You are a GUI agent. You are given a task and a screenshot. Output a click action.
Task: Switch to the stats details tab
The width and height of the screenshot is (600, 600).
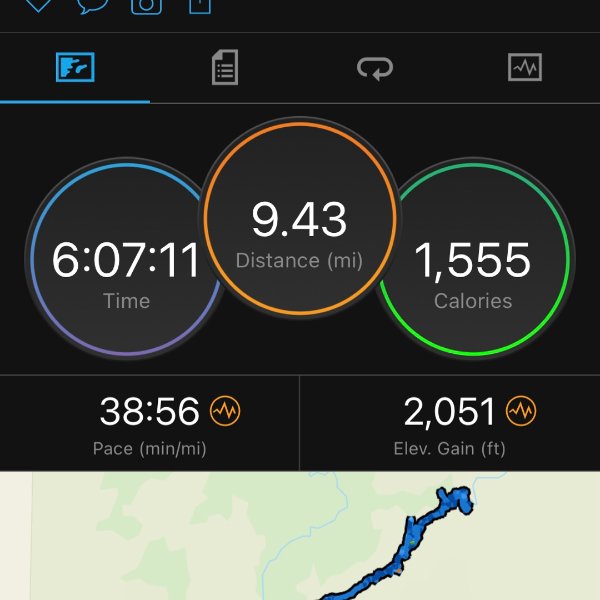click(x=225, y=68)
